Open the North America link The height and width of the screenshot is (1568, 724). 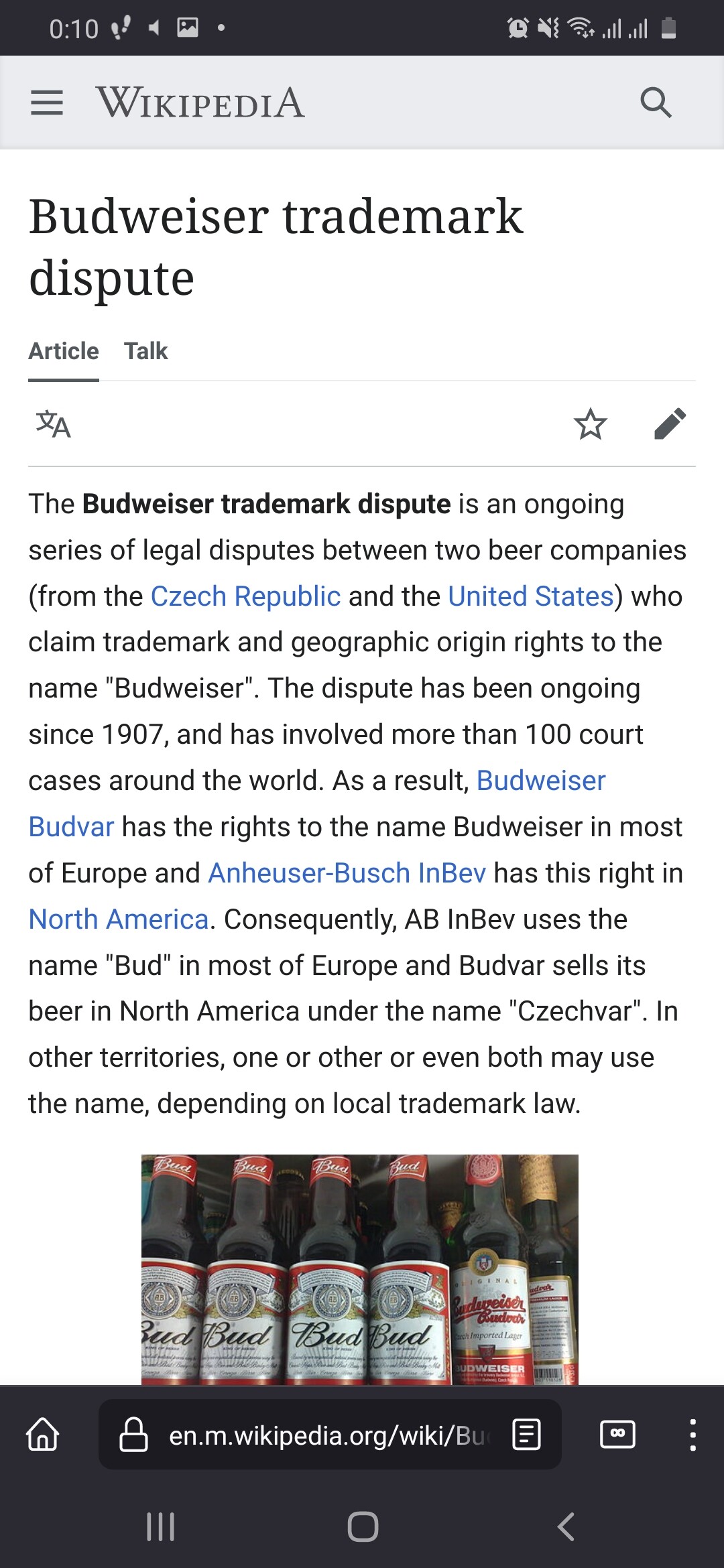pyautogui.click(x=119, y=919)
